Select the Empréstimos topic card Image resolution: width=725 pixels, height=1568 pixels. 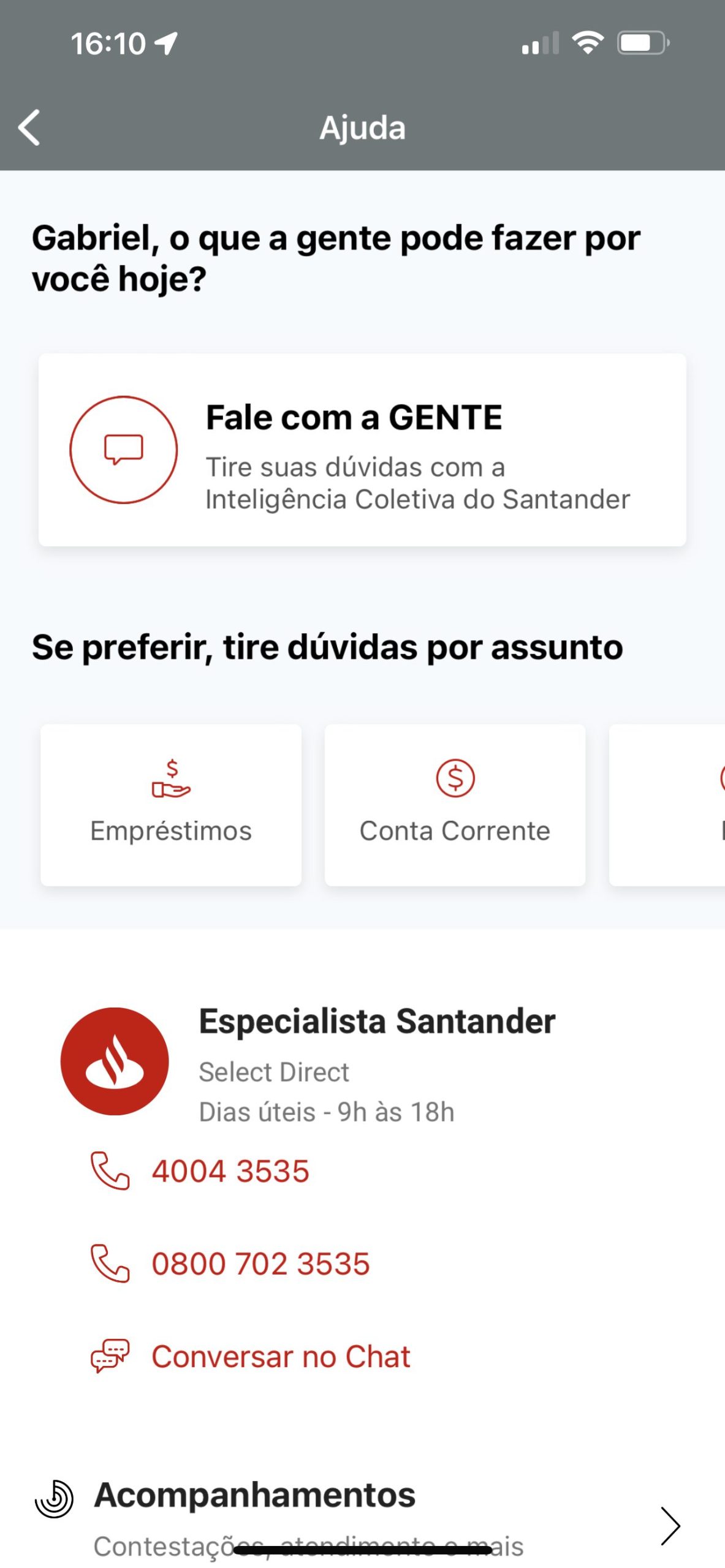tap(171, 805)
